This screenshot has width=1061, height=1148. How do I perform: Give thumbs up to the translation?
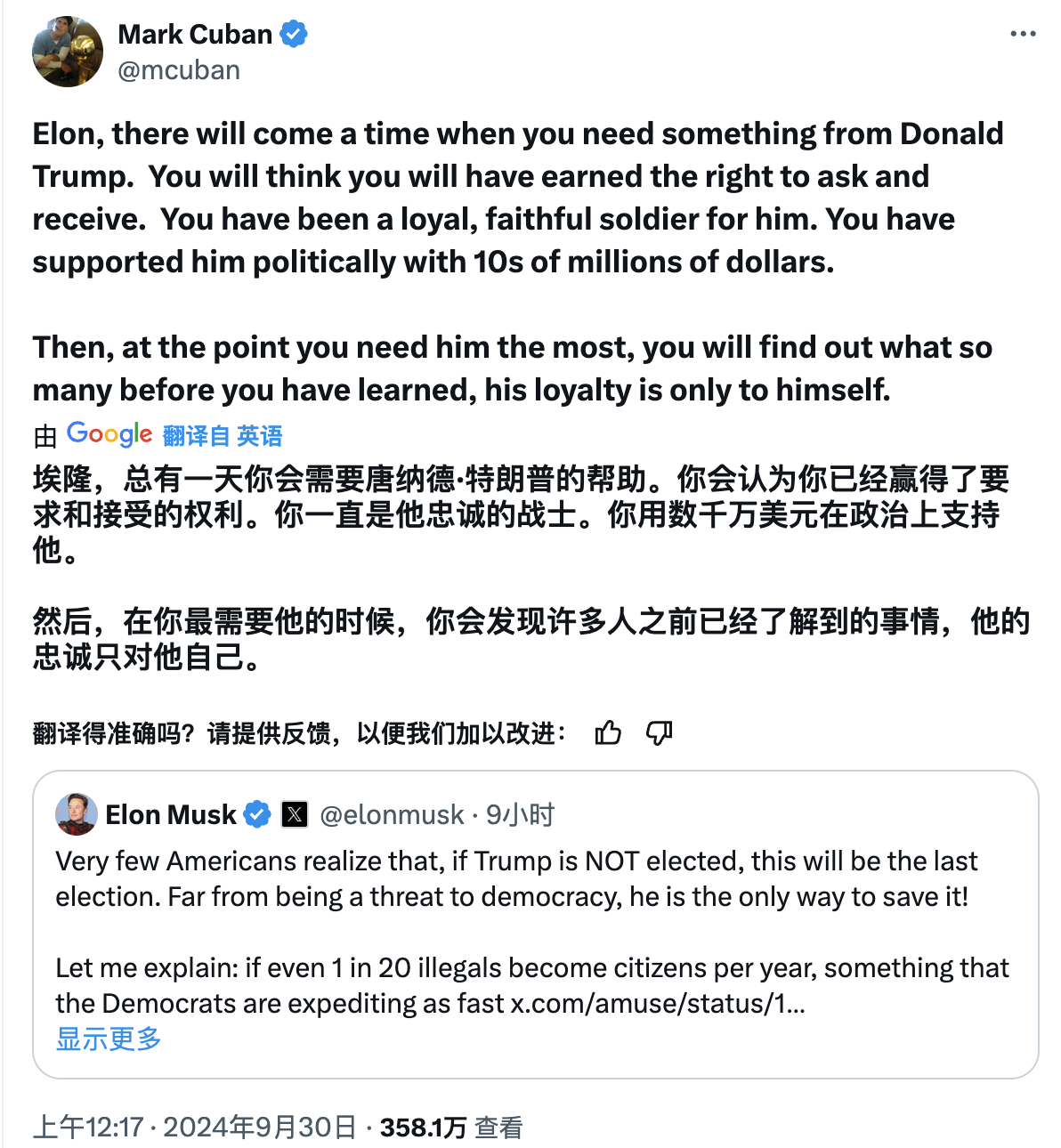pyautogui.click(x=608, y=733)
